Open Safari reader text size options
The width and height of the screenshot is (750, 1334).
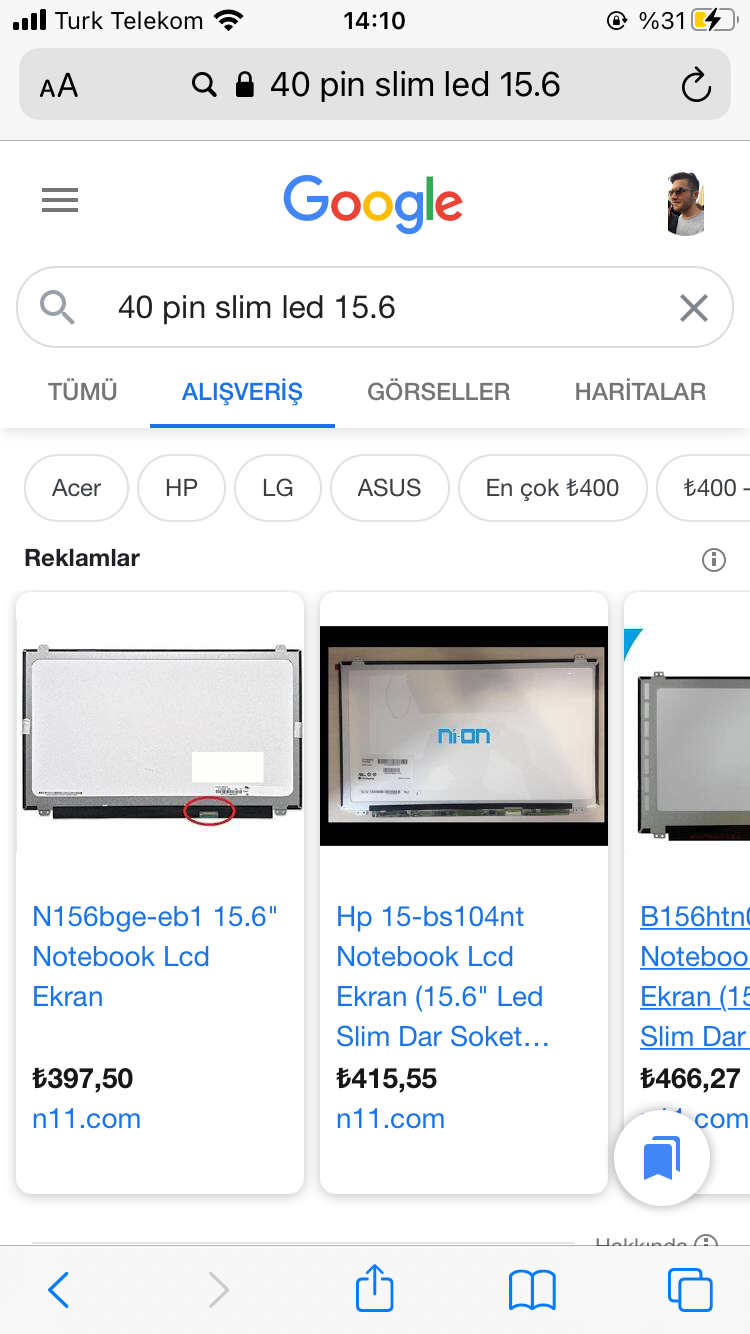(x=59, y=86)
